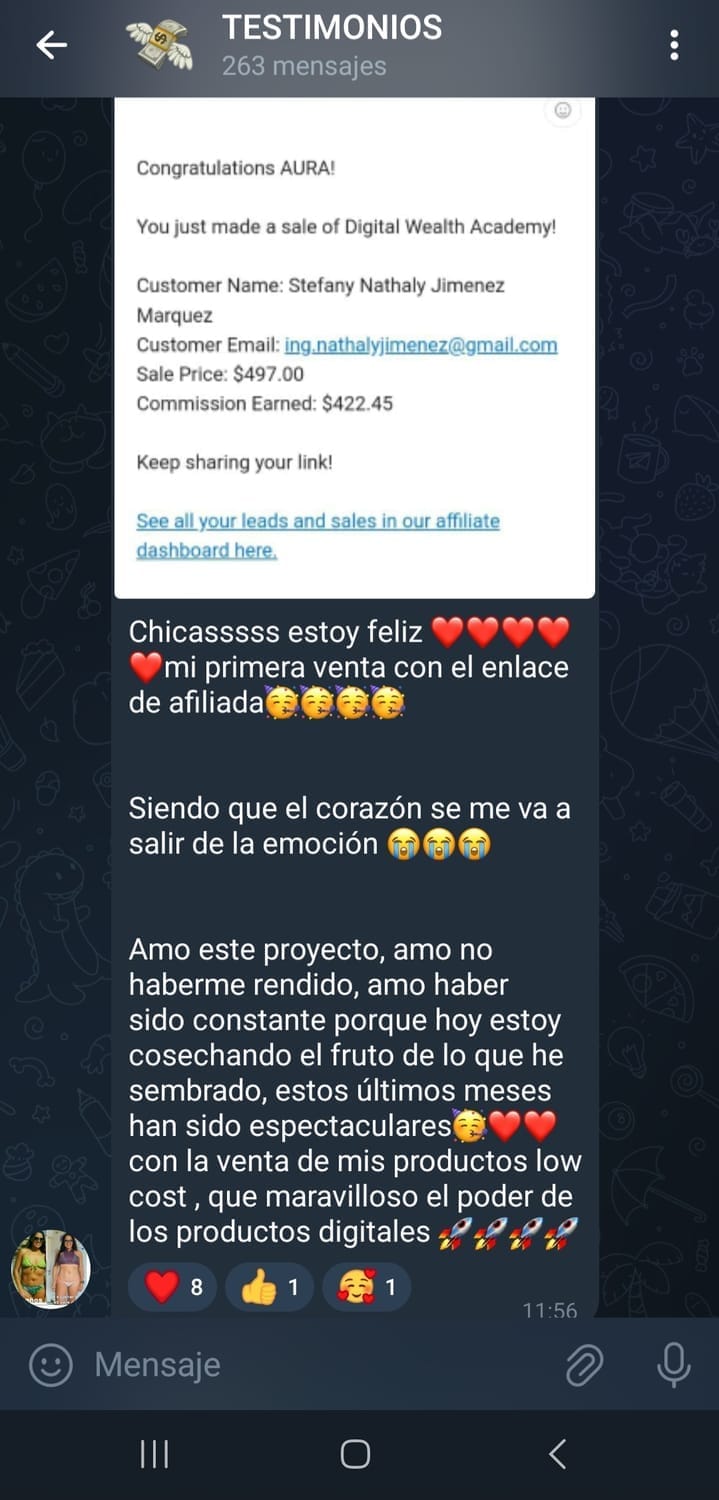Tap the microphone to record voice message
This screenshot has height=1500, width=719.
pyautogui.click(x=673, y=1365)
